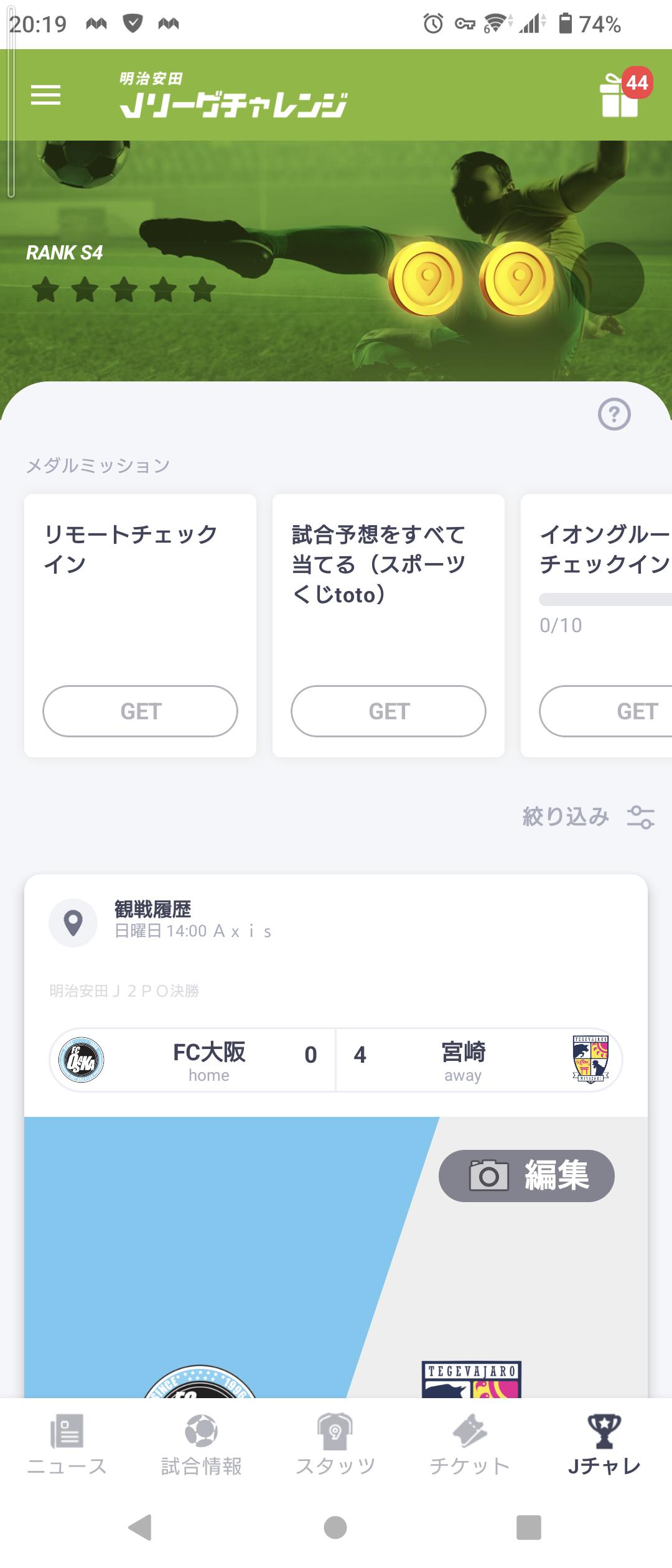The height and width of the screenshot is (1568, 672).
Task: Go to the system home screen
Action: tap(335, 1527)
